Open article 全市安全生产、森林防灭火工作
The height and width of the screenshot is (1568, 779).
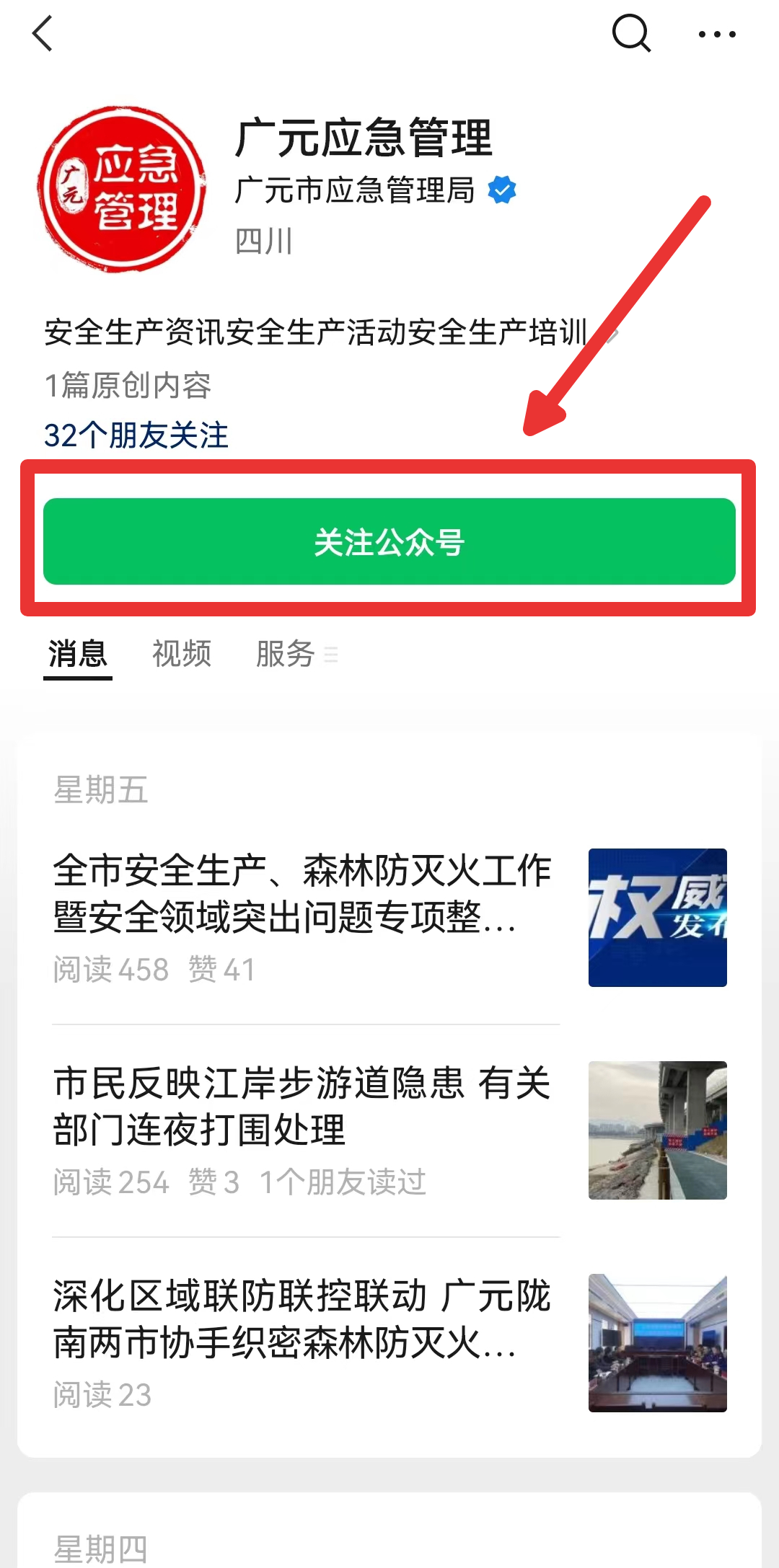(x=303, y=894)
